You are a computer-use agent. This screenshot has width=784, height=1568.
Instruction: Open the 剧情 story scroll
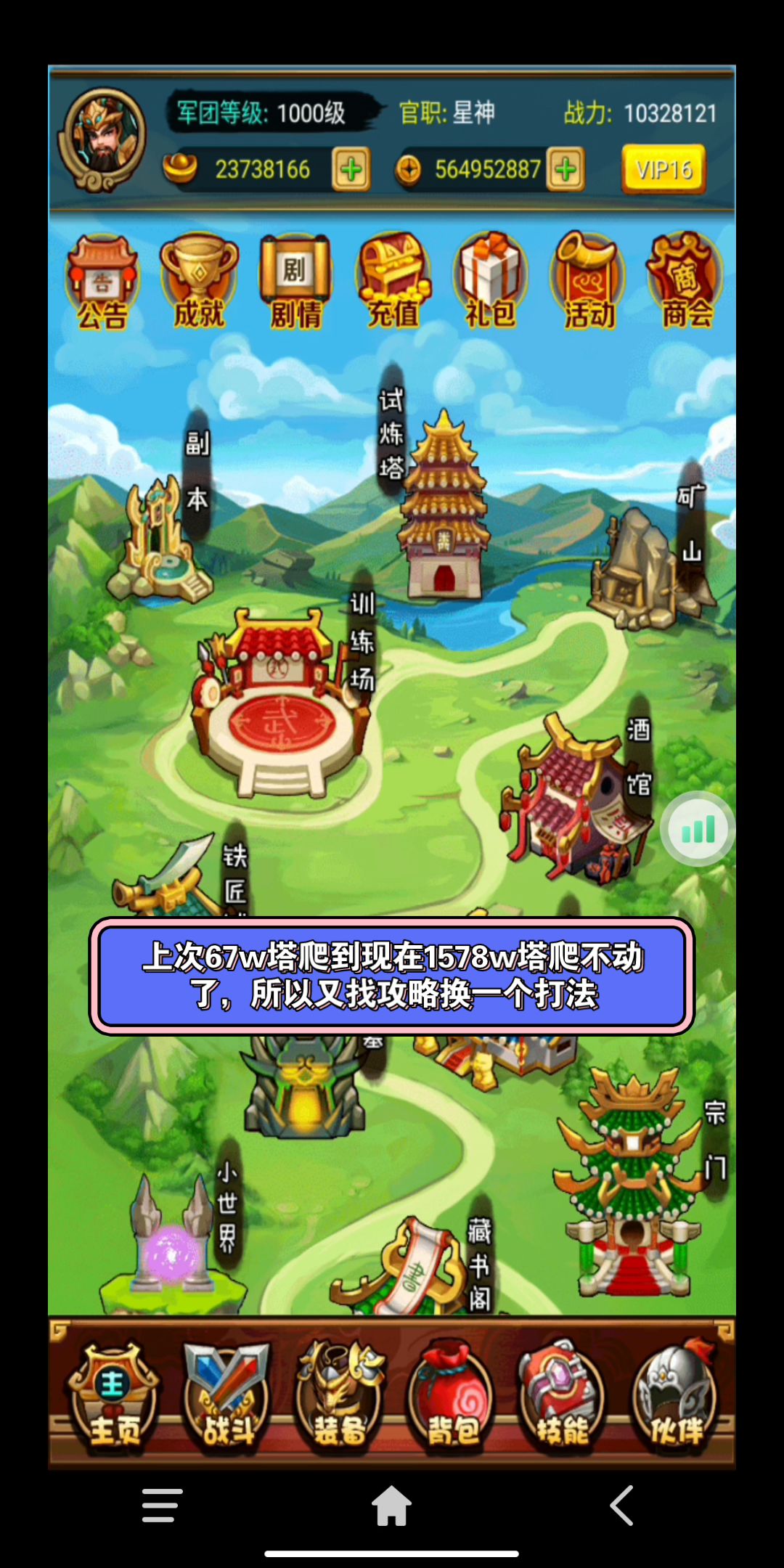pyautogui.click(x=295, y=282)
